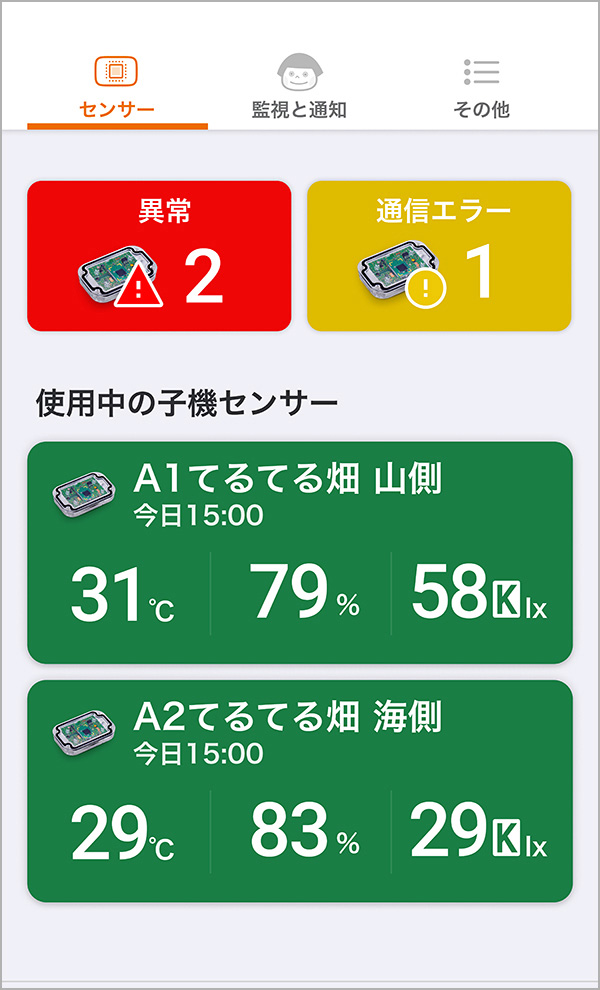Viewport: 600px width, 990px height.
Task: Switch to the センサー tab
Action: (117, 88)
